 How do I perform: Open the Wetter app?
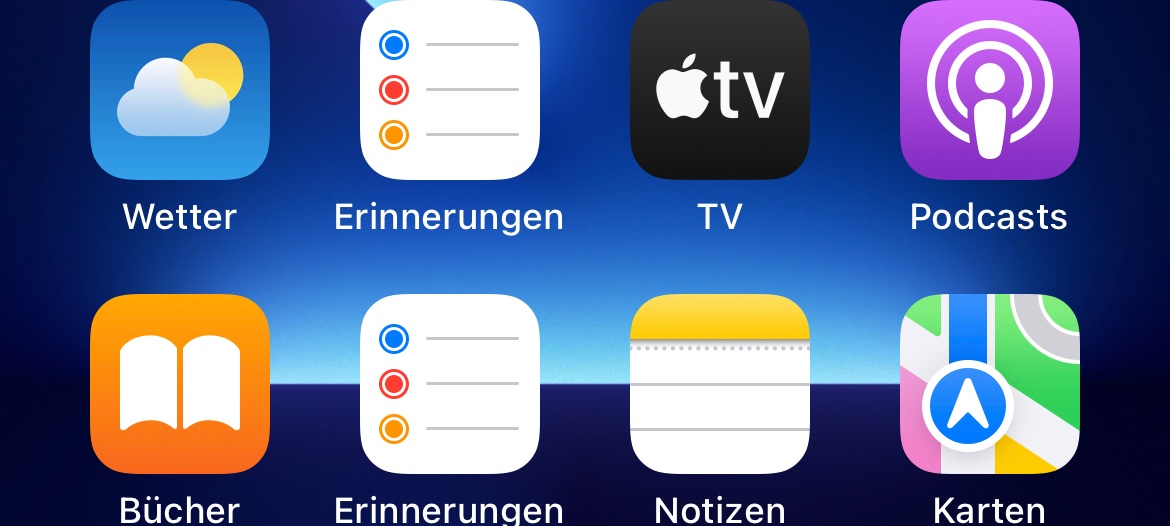click(180, 90)
